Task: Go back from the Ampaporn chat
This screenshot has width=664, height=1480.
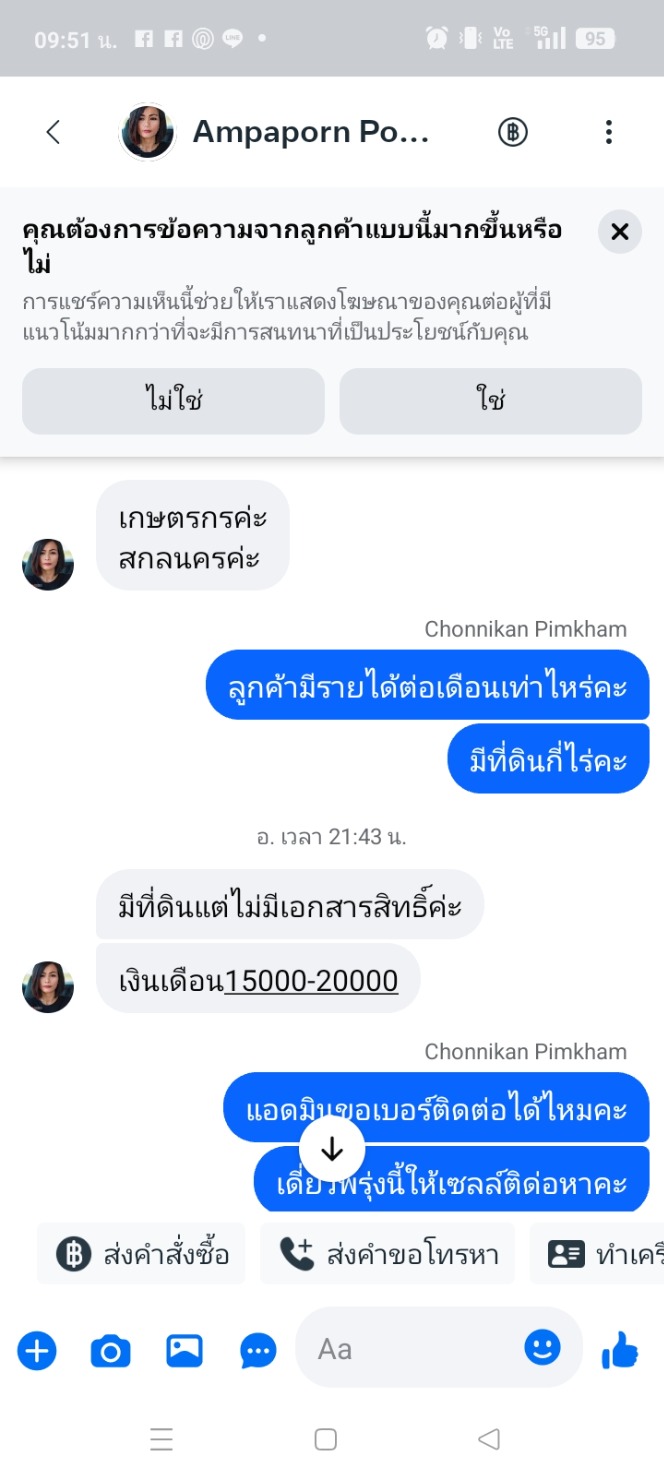Action: tap(54, 132)
